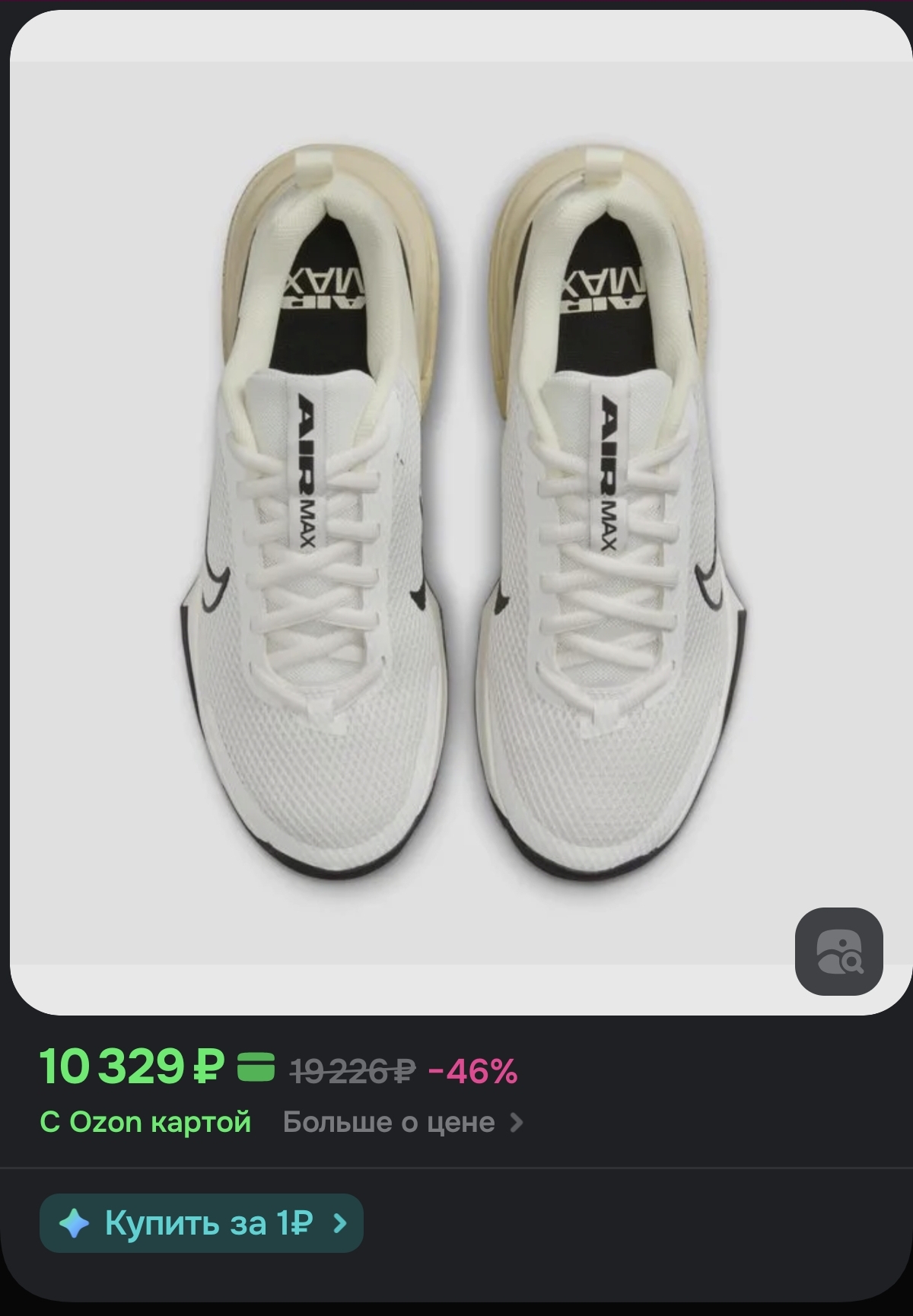Screen dimensions: 913x1316
Task: Open the similar-image search icon
Action: [x=838, y=951]
